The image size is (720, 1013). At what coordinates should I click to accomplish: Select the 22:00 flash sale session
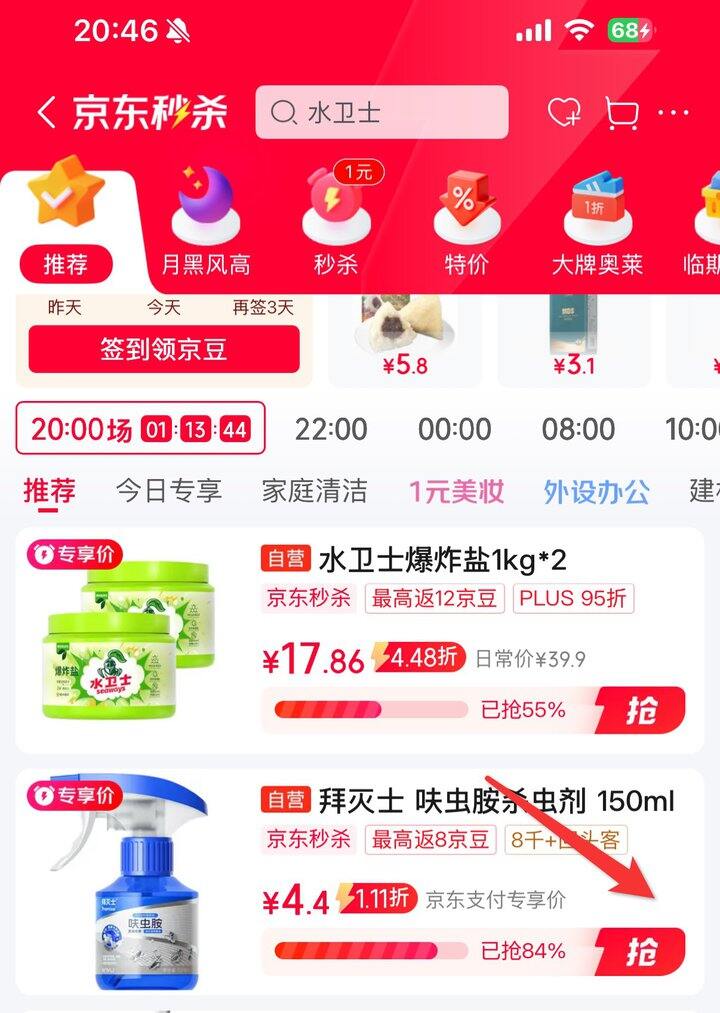pyautogui.click(x=331, y=429)
